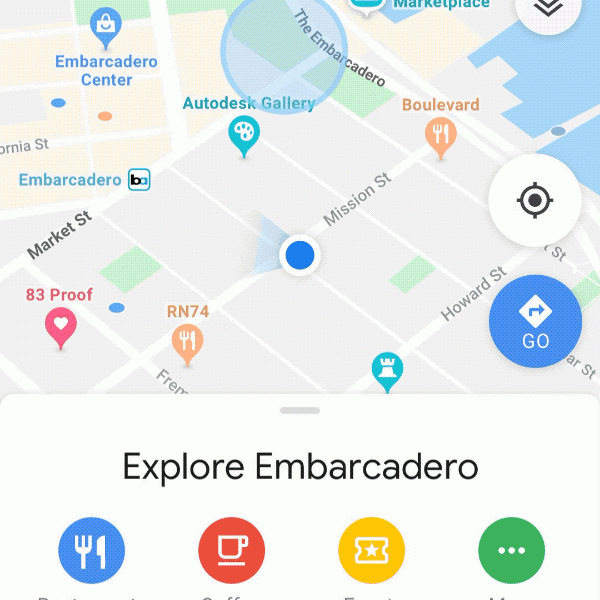Open More explore categories
This screenshot has height=600, width=600.
point(511,551)
